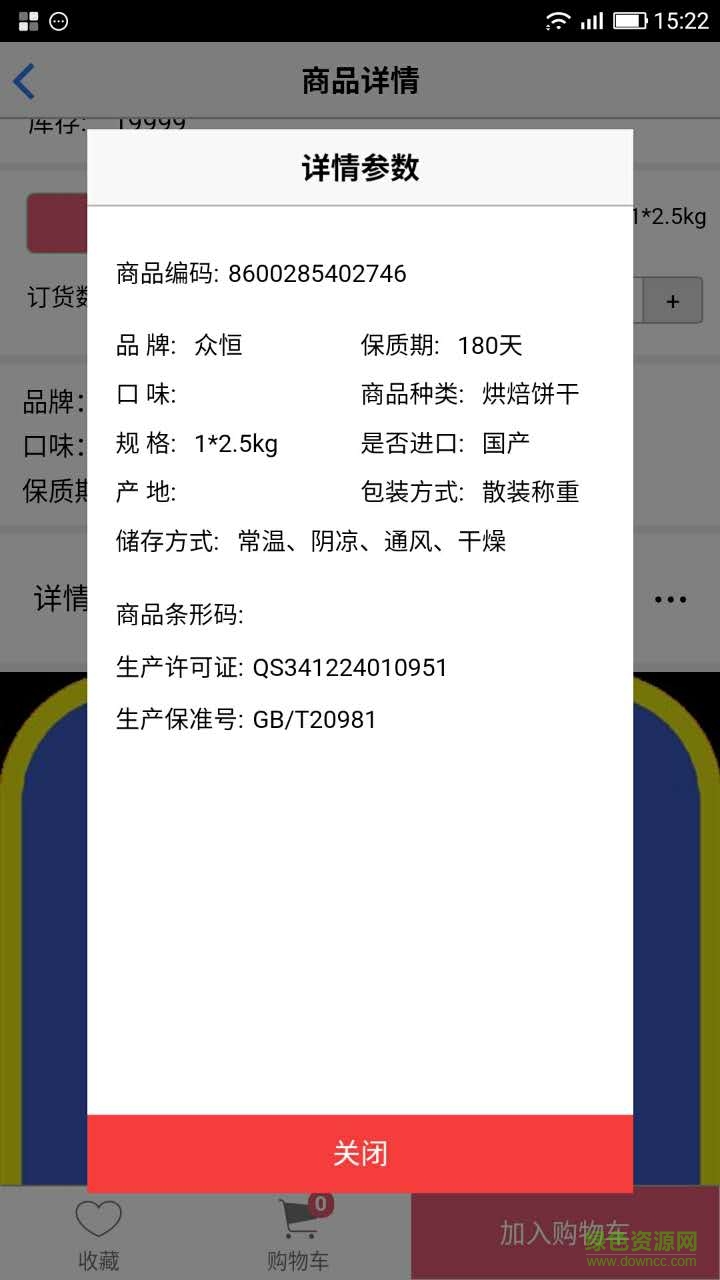
Task: Tap the 生产许可证 license number QS341224010951
Action: (x=281, y=667)
